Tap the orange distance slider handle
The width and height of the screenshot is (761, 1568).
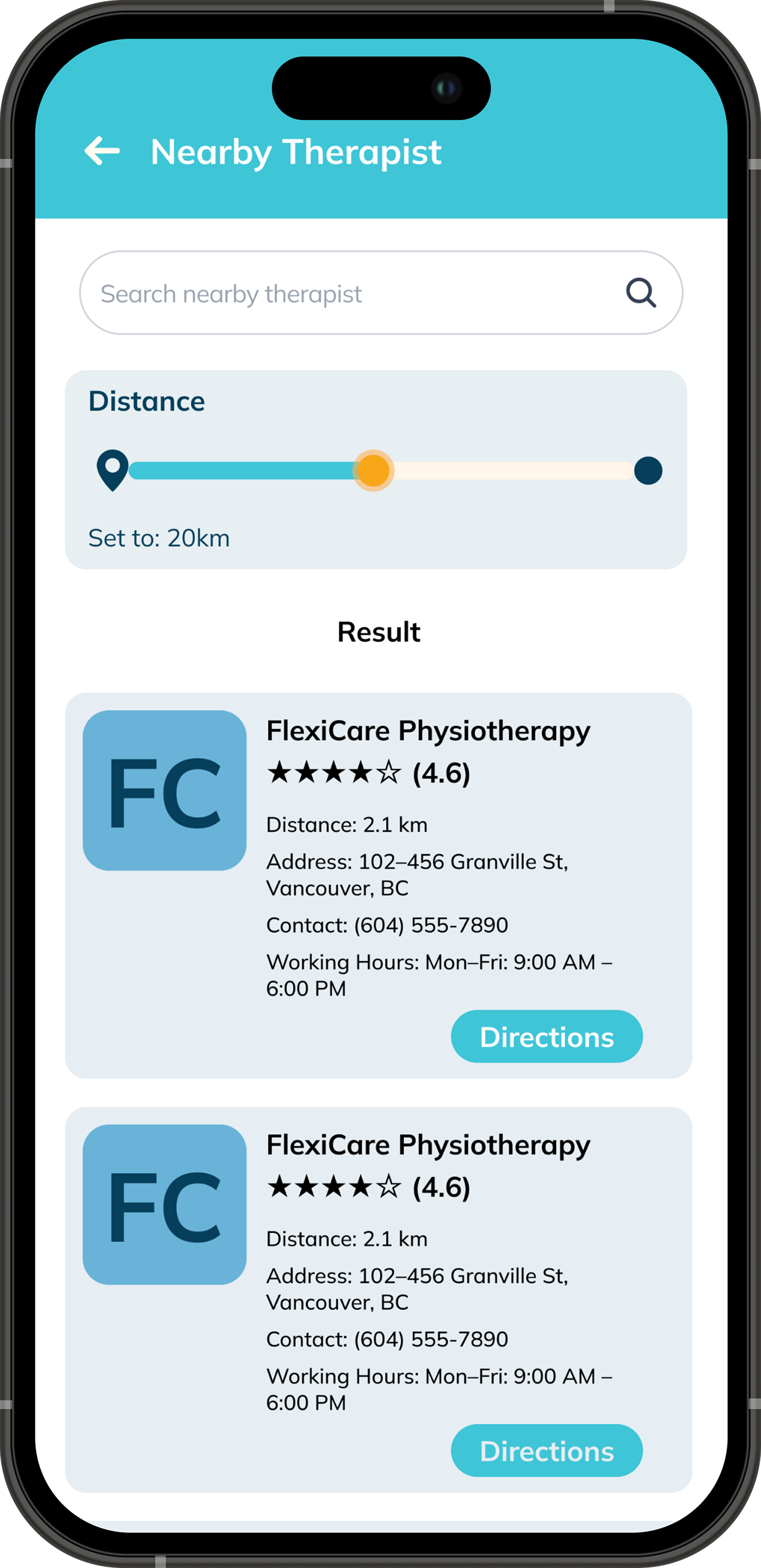[x=373, y=471]
